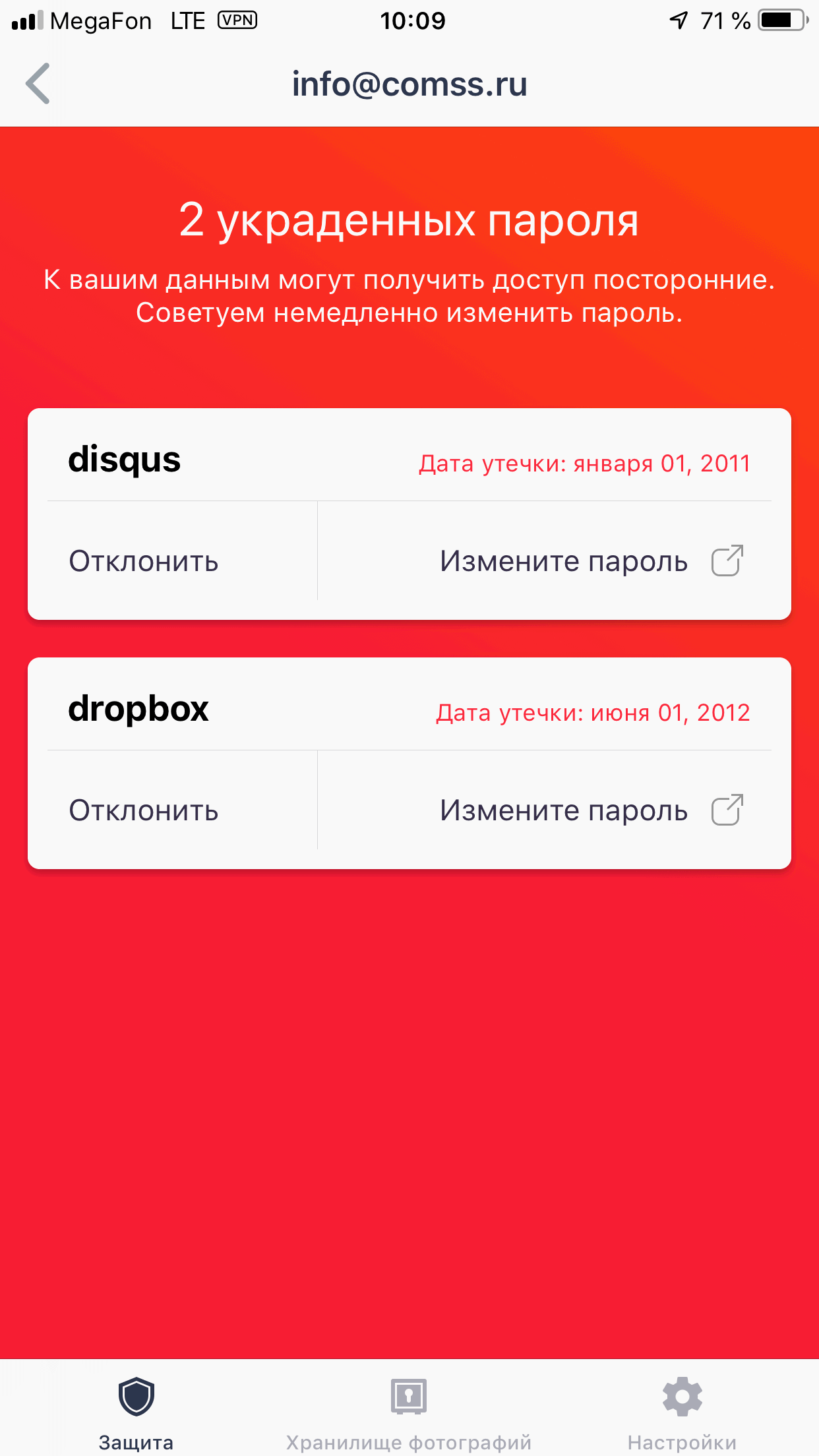Viewport: 819px width, 1456px height.
Task: Dismiss the dropbox leak warning
Action: tap(144, 810)
